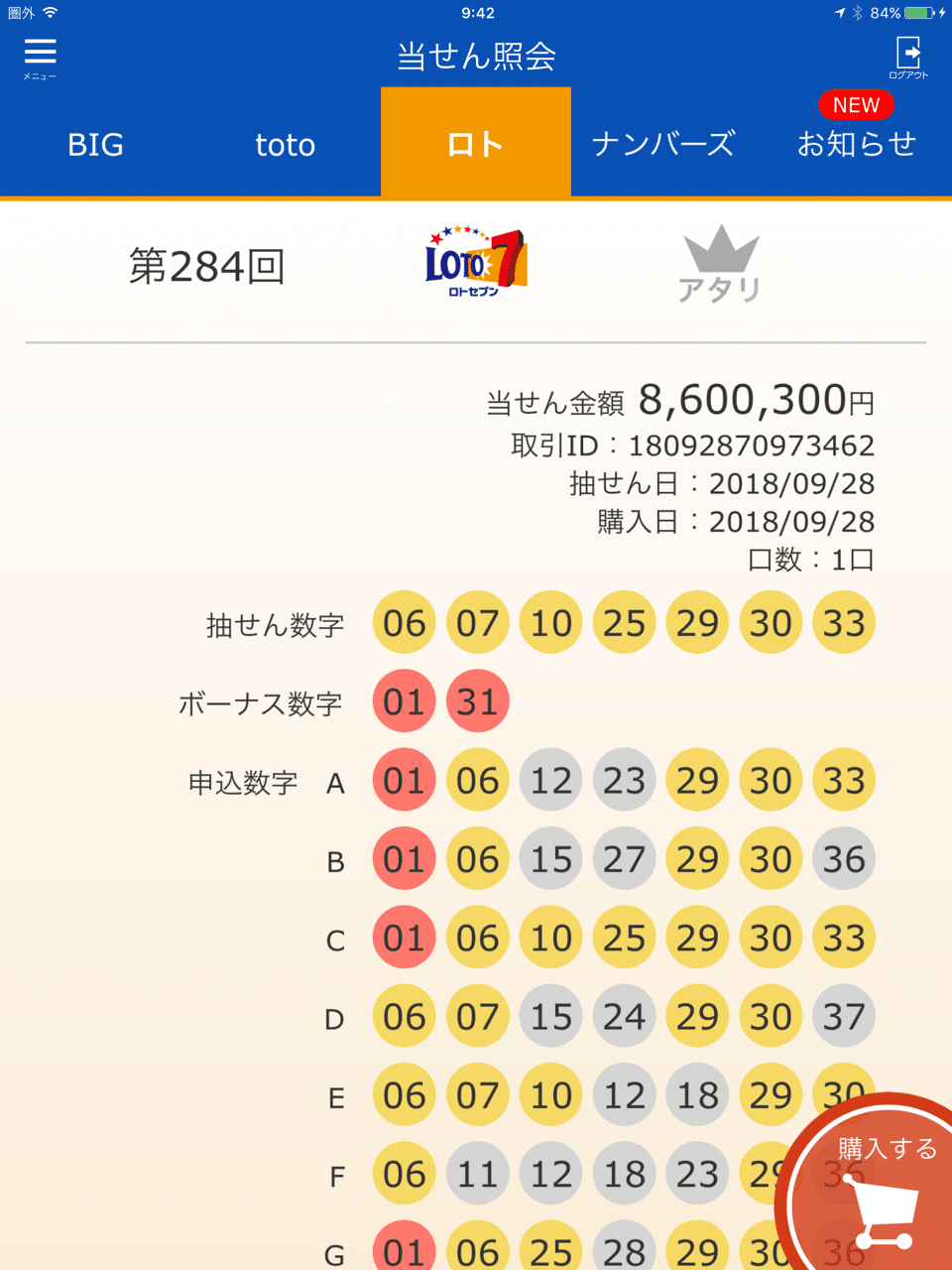The height and width of the screenshot is (1270, 952).
Task: Click number 37 in row D
Action: click(x=844, y=1016)
